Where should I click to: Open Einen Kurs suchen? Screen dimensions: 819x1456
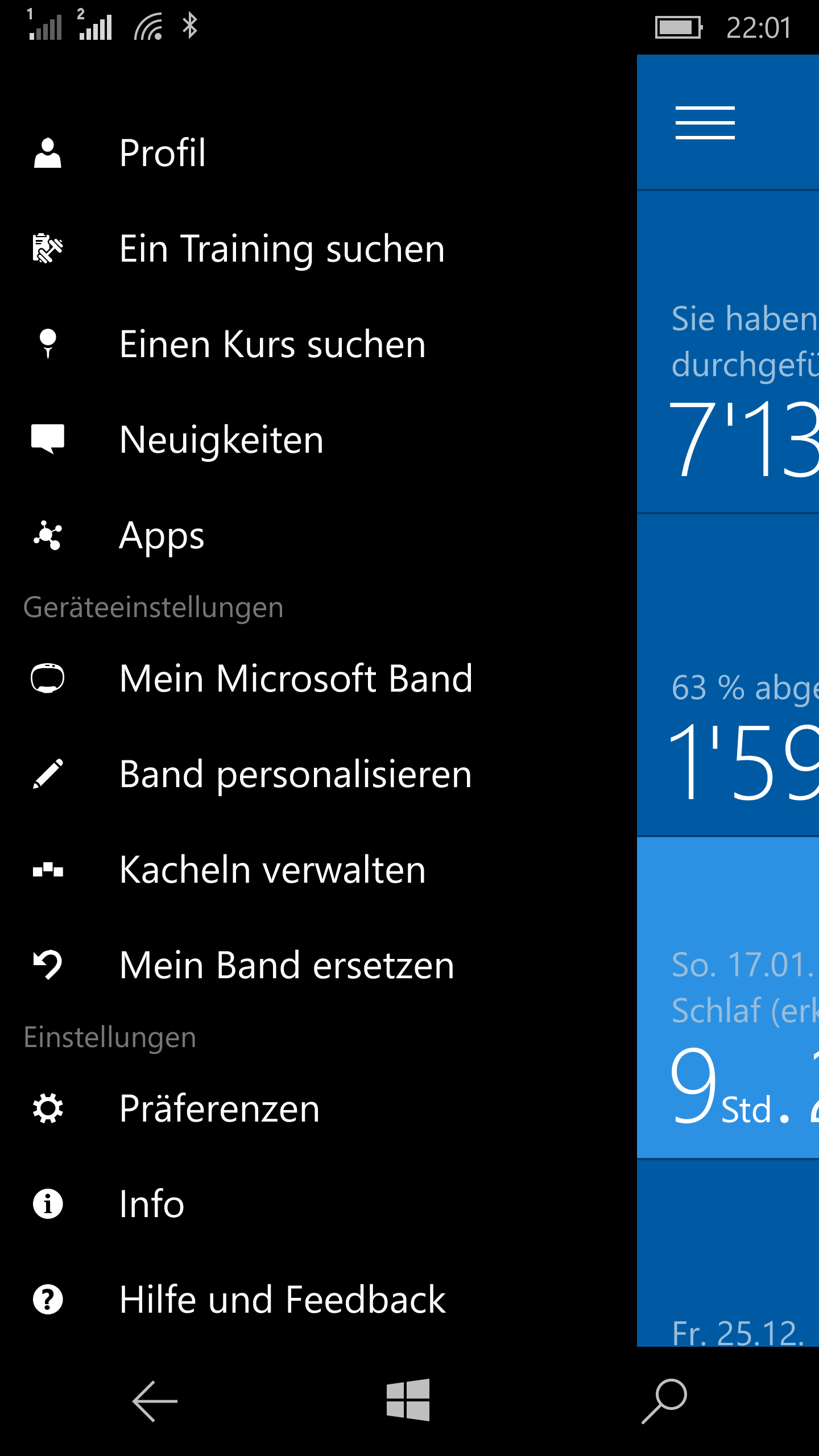click(318, 344)
